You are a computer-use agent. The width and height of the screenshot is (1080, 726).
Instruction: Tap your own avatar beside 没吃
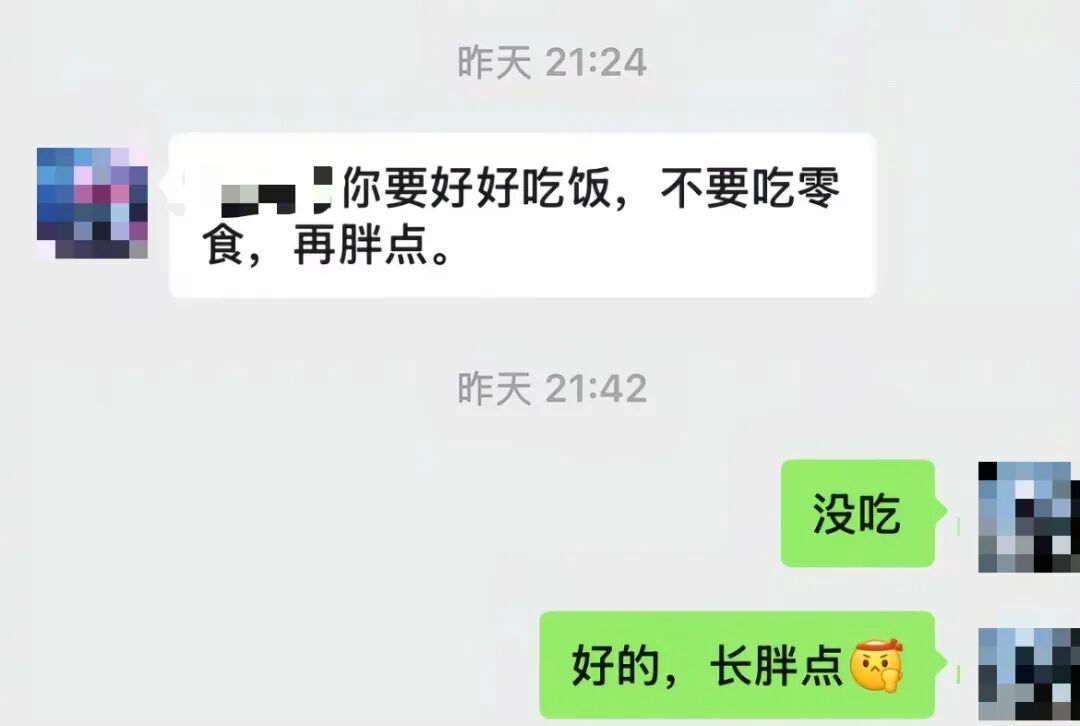[x=1026, y=516]
